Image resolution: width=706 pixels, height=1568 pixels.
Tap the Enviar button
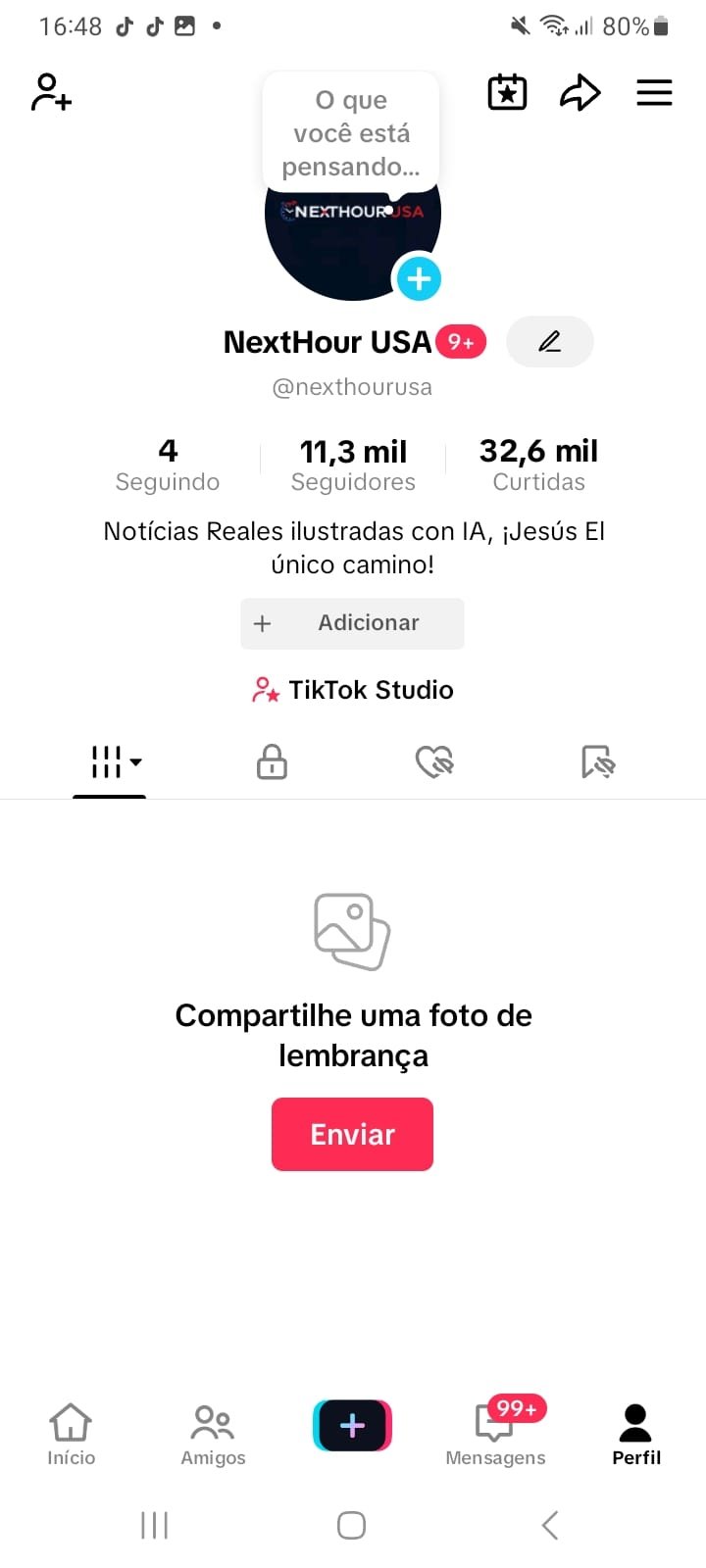click(x=352, y=1134)
